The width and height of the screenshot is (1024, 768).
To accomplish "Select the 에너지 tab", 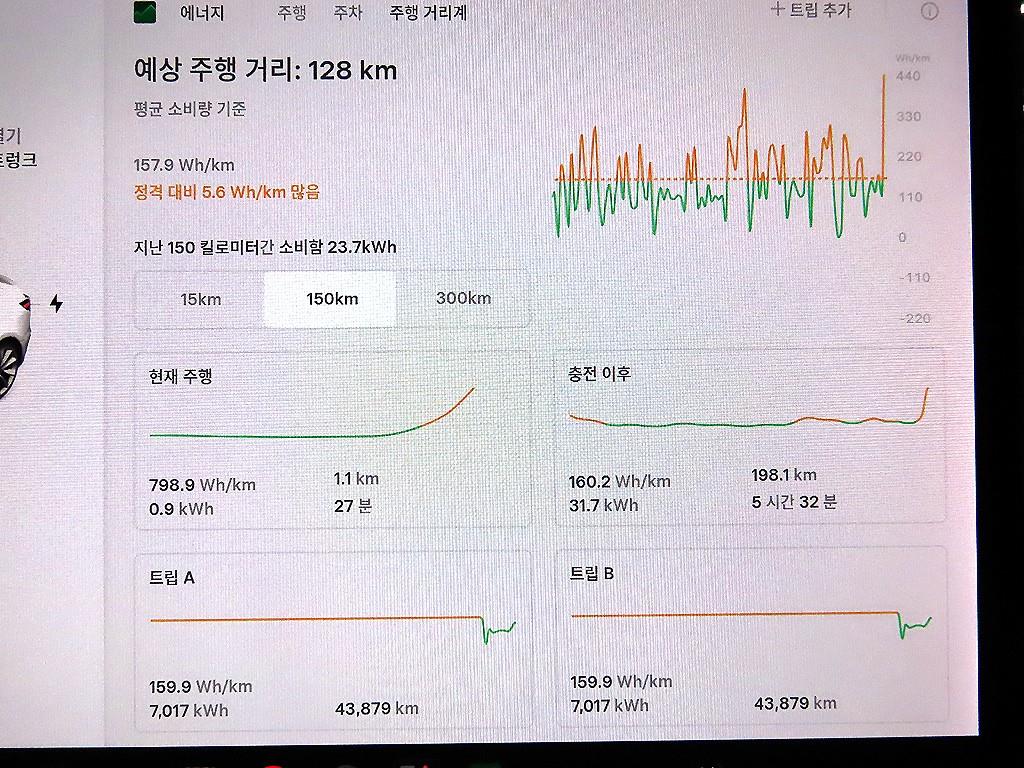I will point(202,12).
